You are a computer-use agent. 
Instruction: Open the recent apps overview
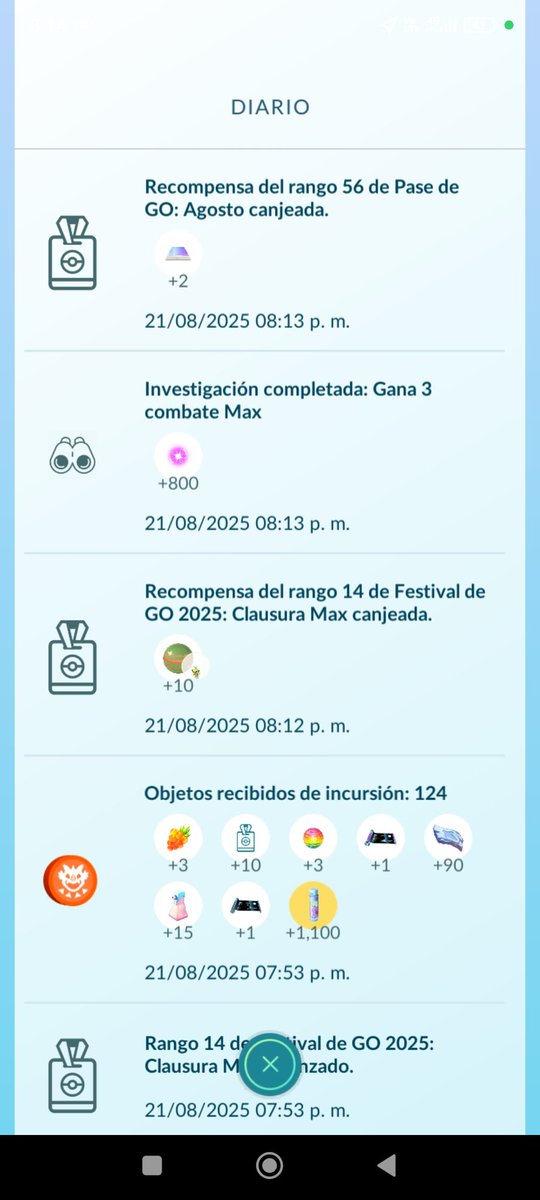coord(152,1165)
